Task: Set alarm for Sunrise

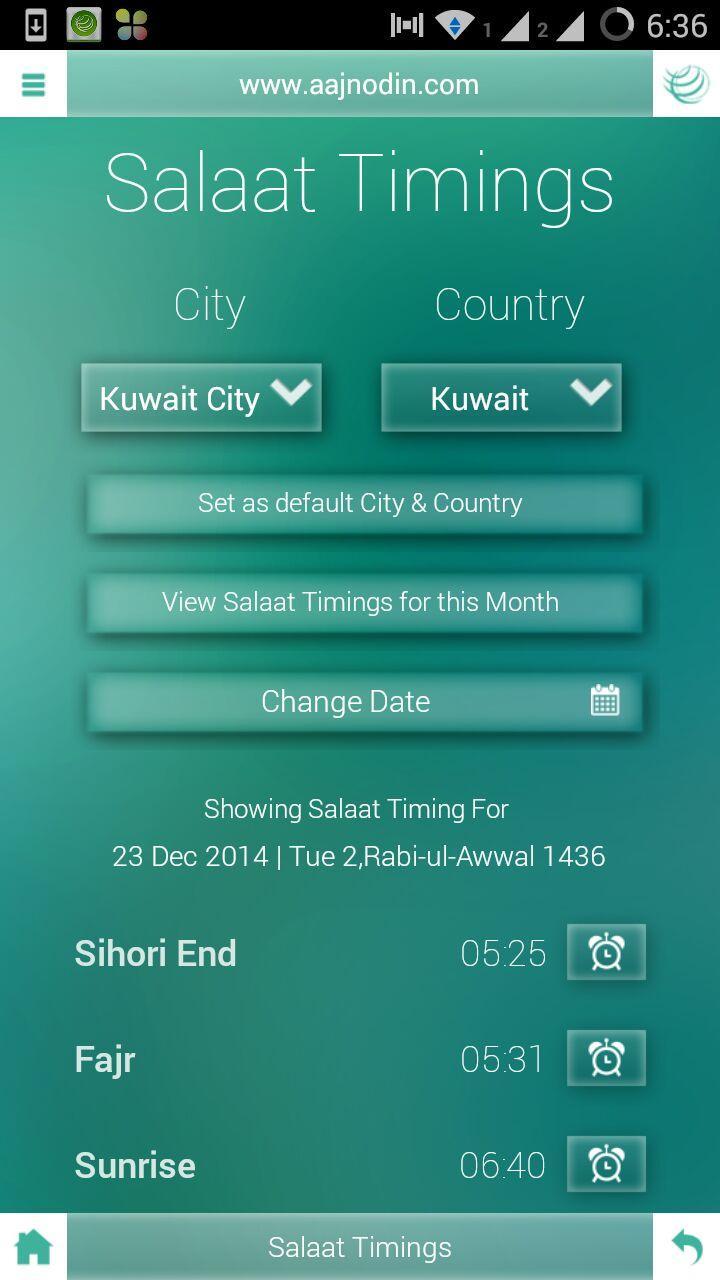Action: point(606,1164)
